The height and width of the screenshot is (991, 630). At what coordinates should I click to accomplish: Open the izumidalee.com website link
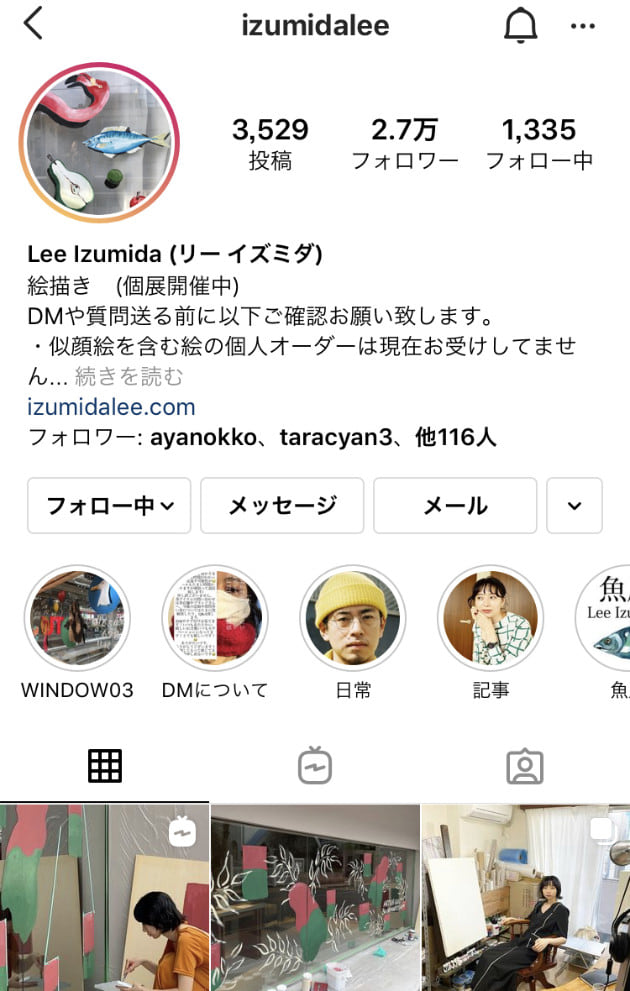[x=111, y=407]
